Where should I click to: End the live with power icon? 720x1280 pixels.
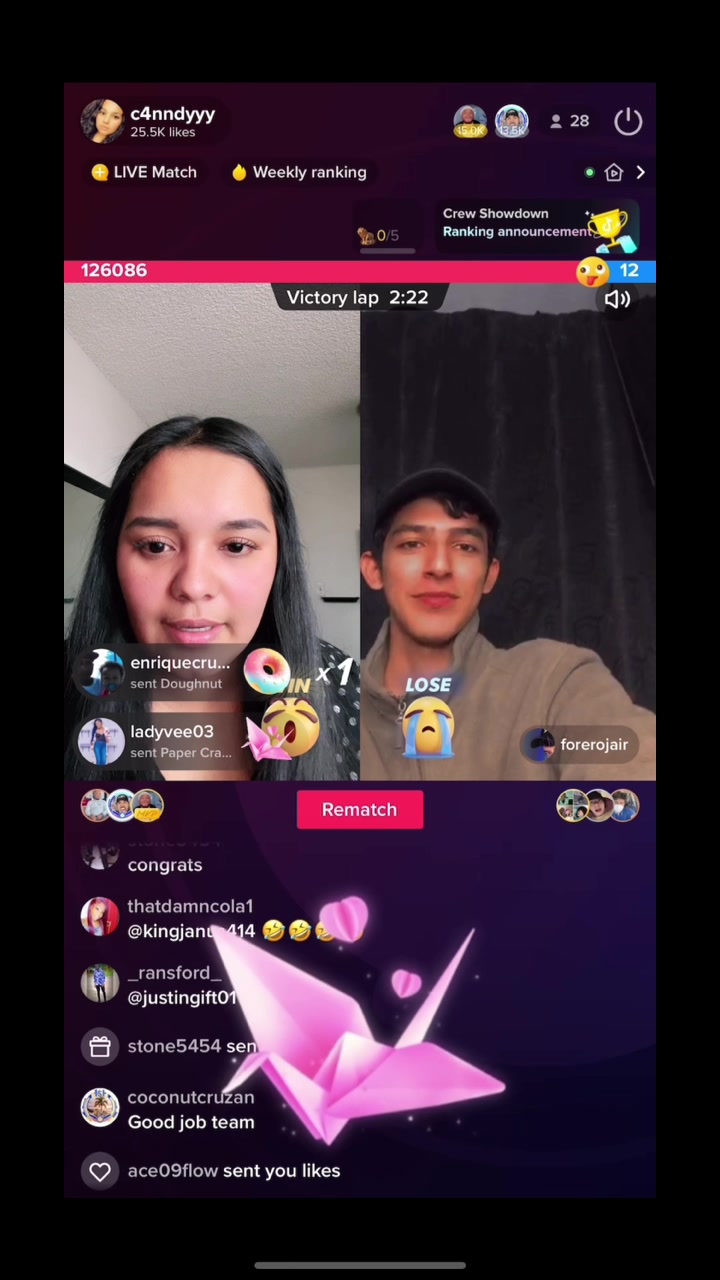click(x=628, y=121)
